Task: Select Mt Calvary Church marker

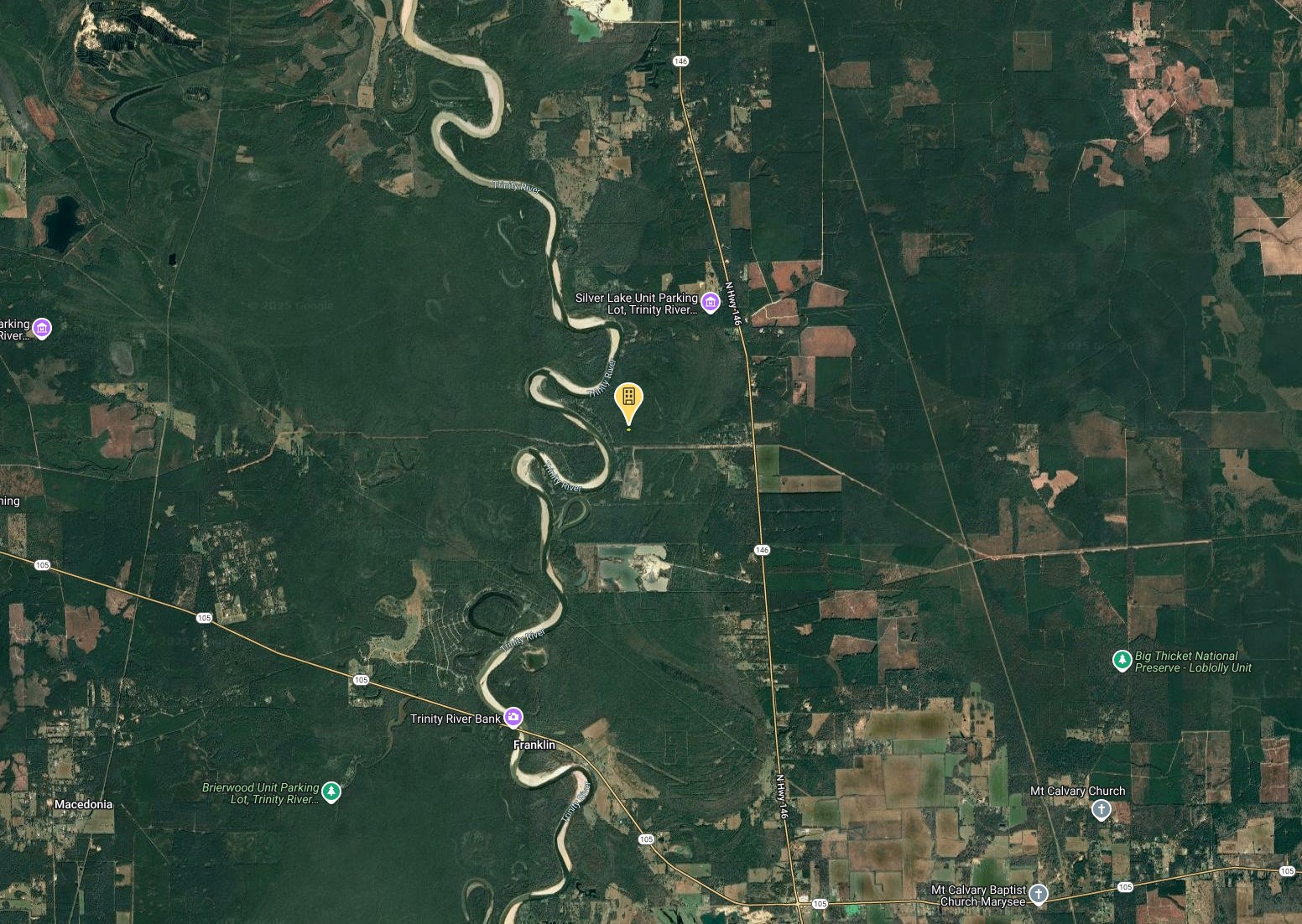Action: click(1101, 809)
